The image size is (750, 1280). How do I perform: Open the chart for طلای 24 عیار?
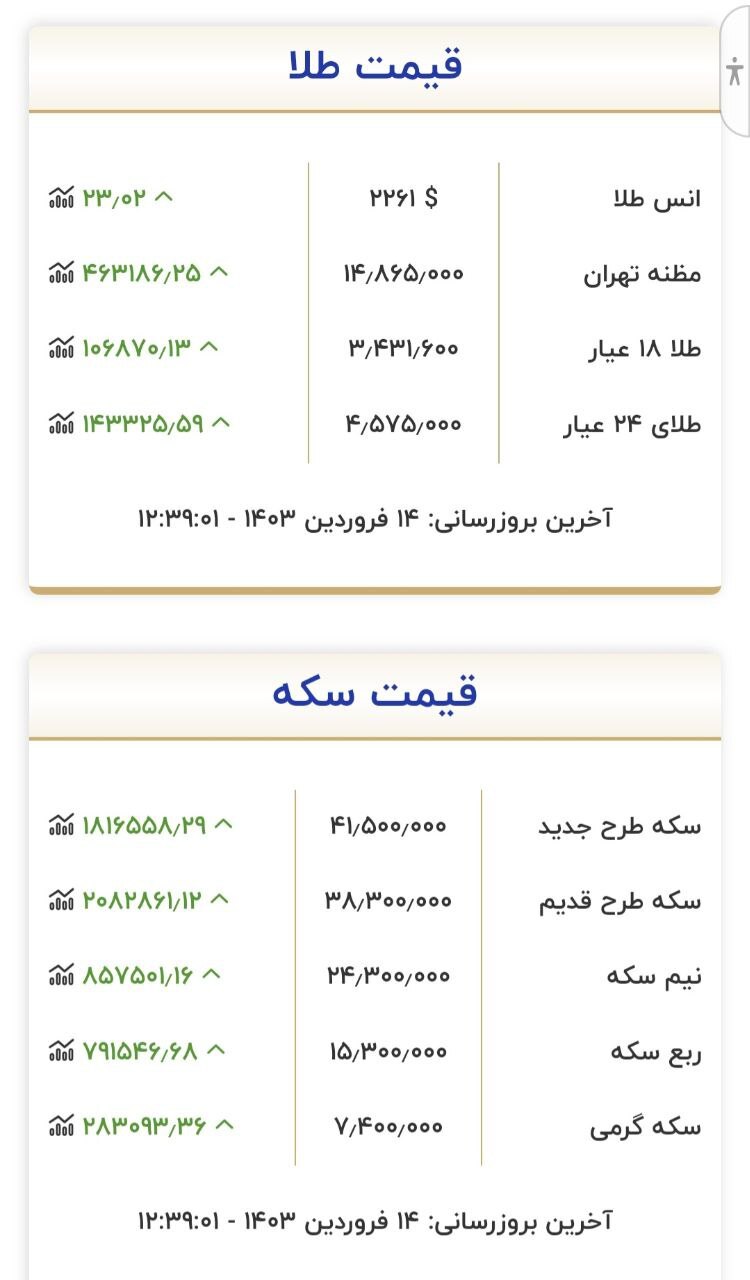pos(61,423)
